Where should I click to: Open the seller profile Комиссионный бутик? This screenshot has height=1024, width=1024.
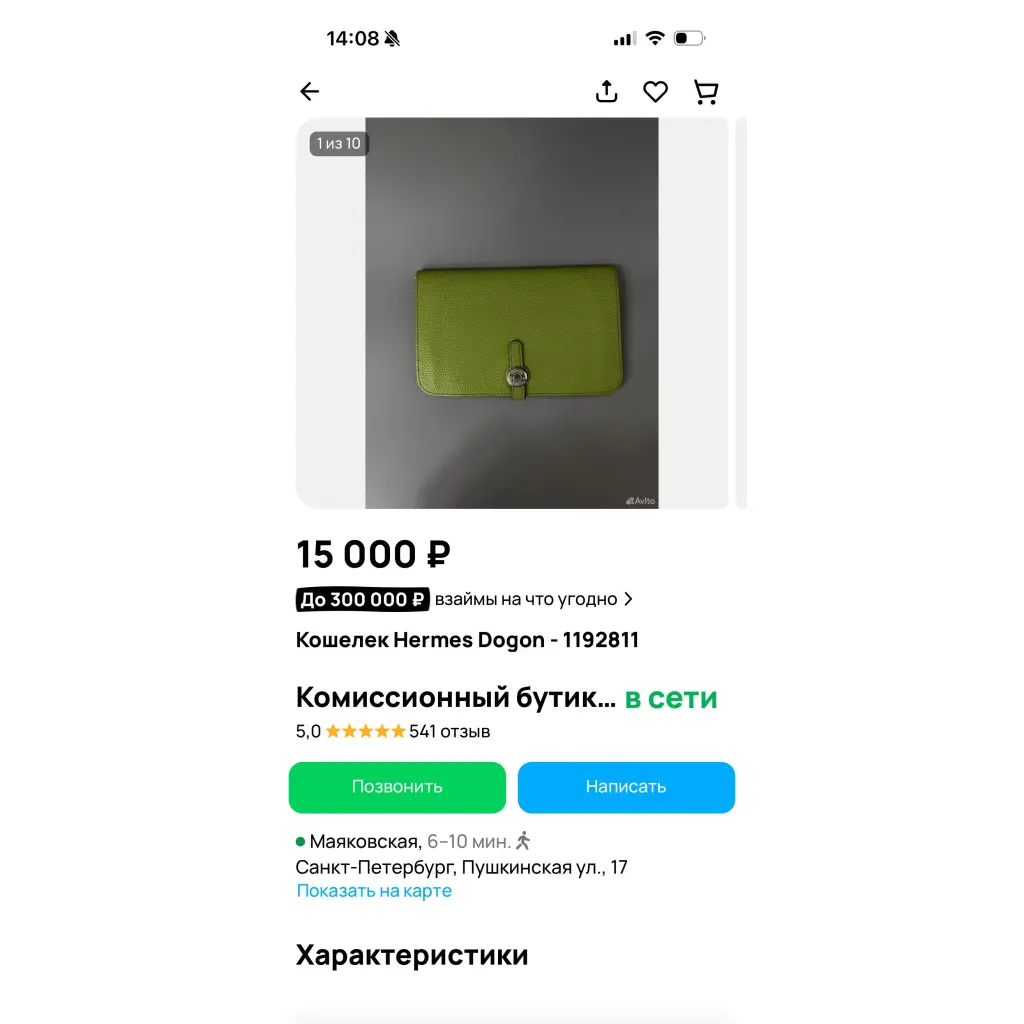coord(455,697)
